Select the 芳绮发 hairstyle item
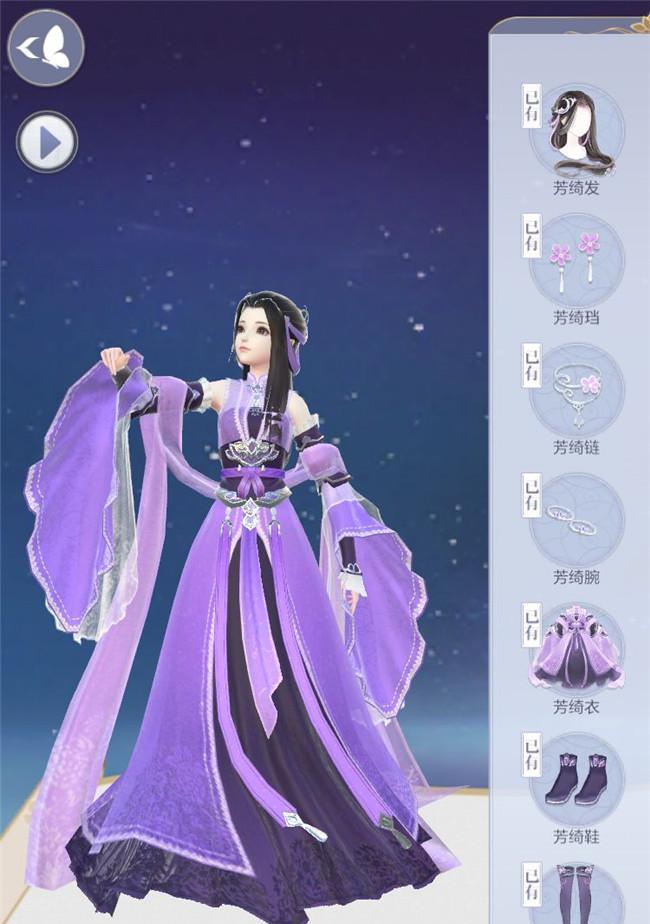650x924 pixels. (576, 131)
